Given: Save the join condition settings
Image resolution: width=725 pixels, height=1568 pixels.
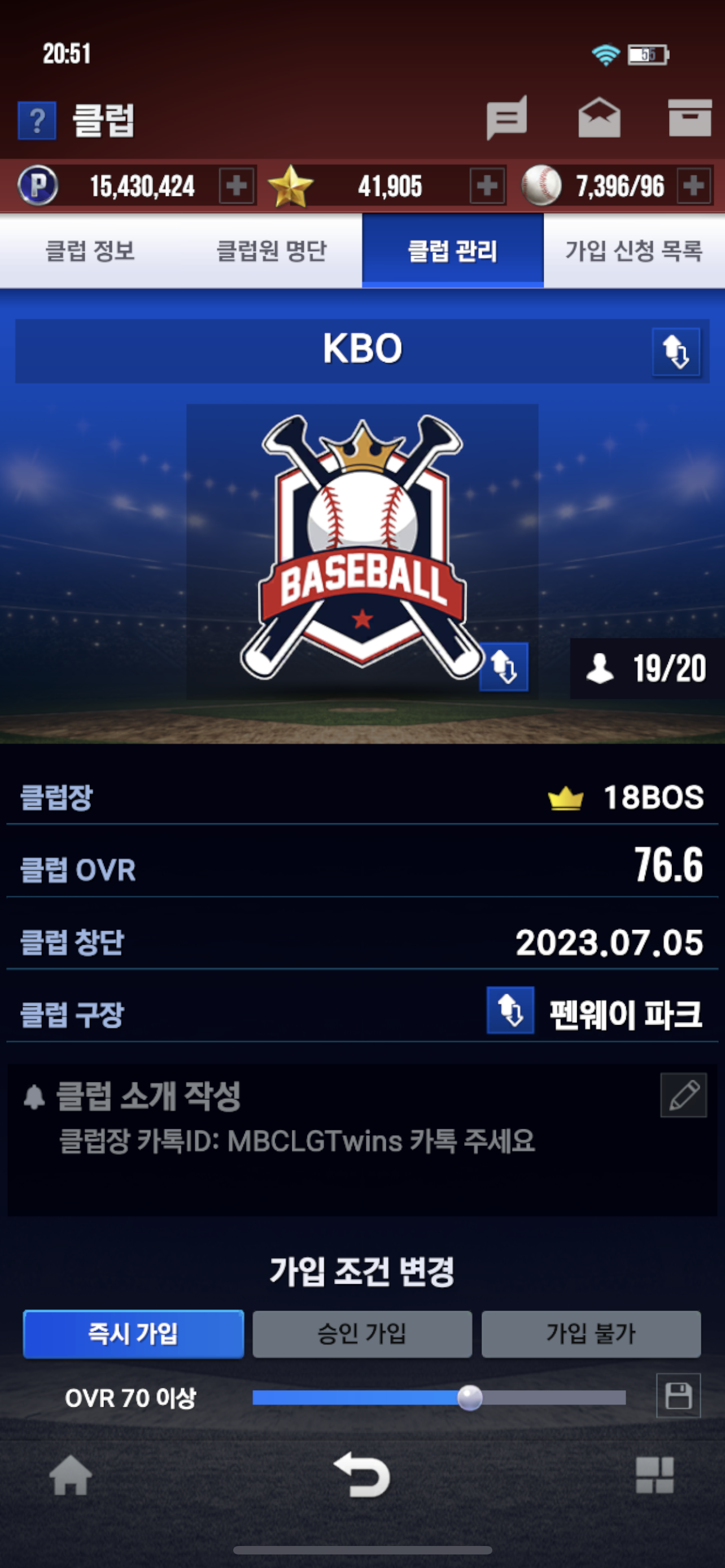Looking at the screenshot, I should pyautogui.click(x=678, y=1395).
